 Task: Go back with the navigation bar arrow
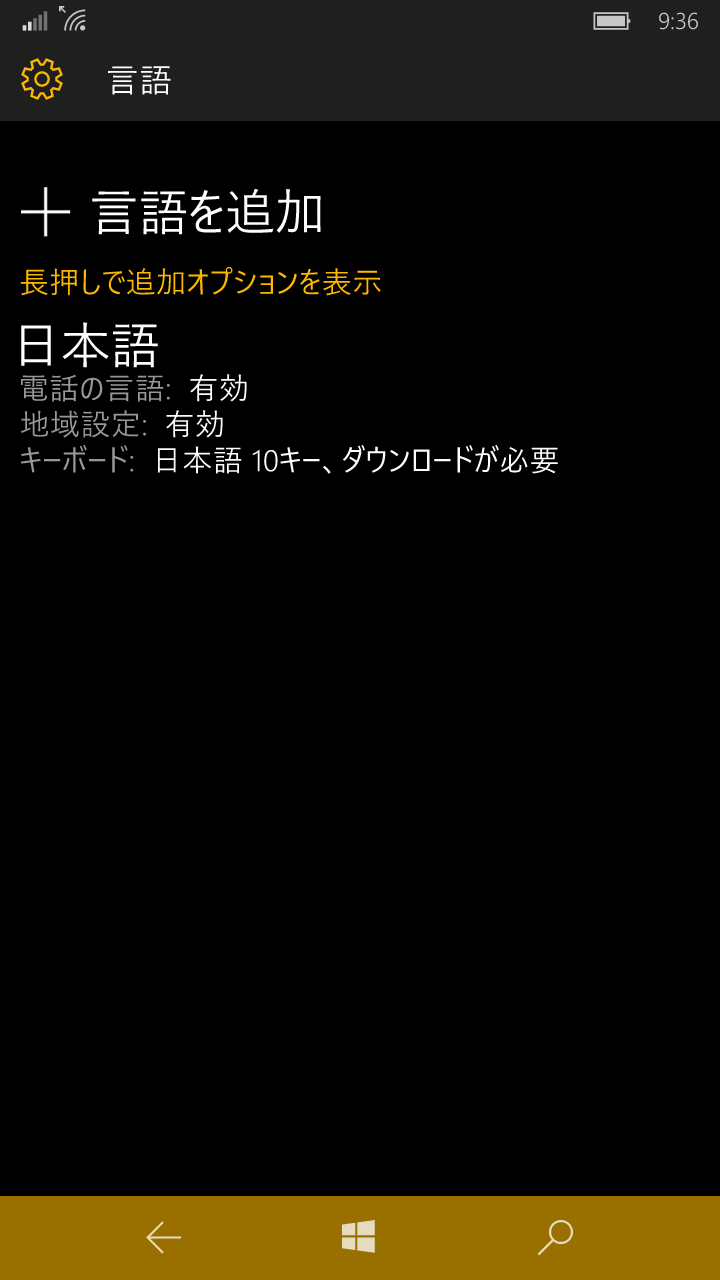point(164,1237)
